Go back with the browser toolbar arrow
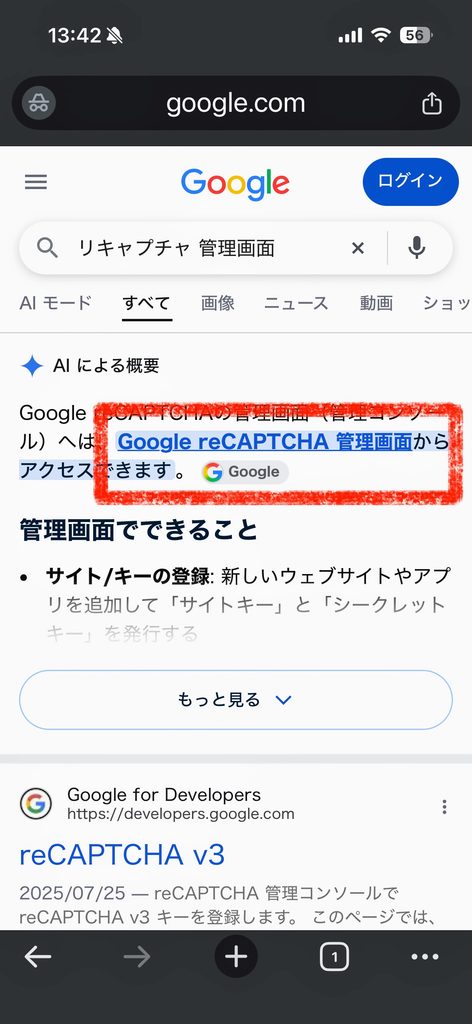 38,957
